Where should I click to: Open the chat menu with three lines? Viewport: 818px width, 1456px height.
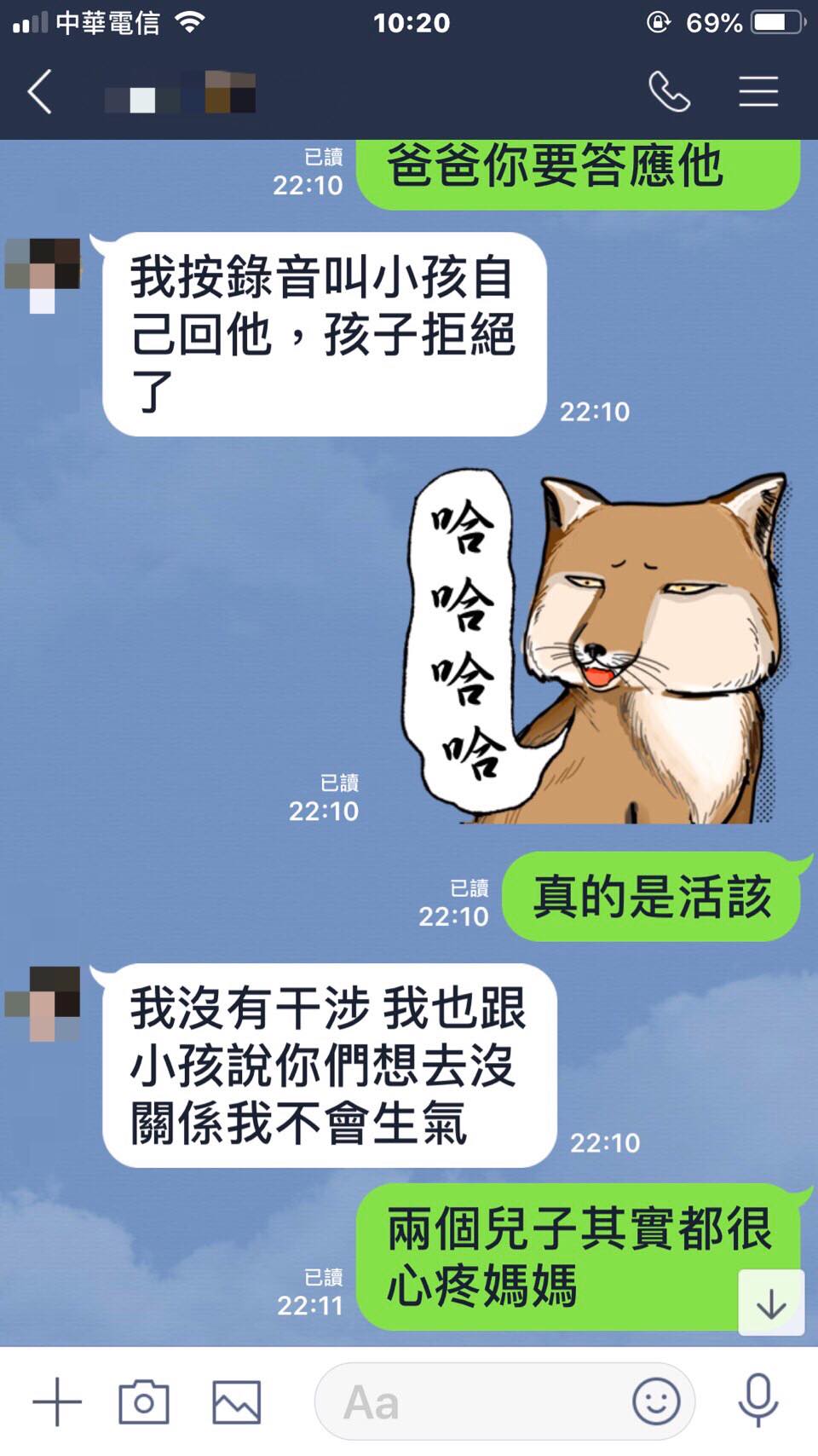point(758,91)
